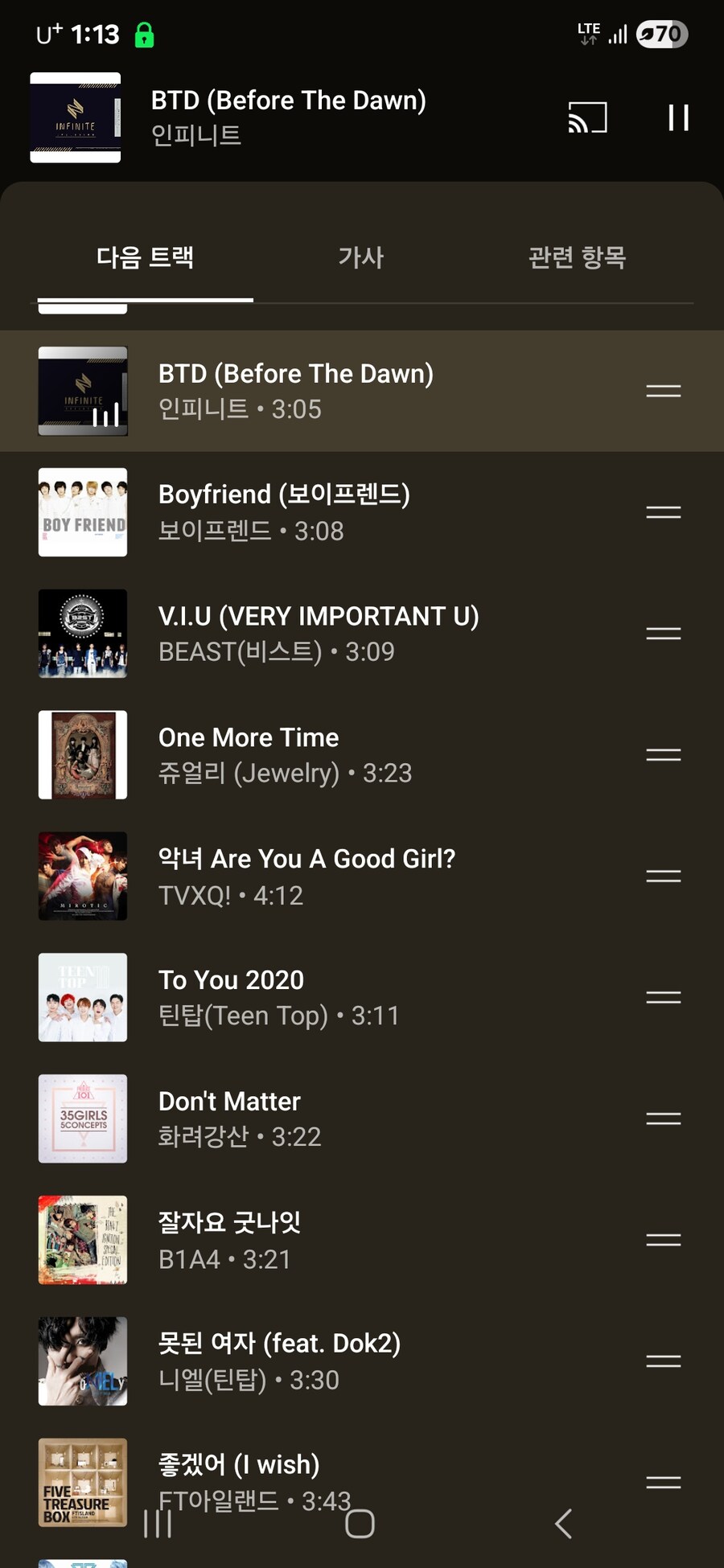Open the cast to device icon
Image resolution: width=724 pixels, height=1568 pixels.
[x=587, y=118]
